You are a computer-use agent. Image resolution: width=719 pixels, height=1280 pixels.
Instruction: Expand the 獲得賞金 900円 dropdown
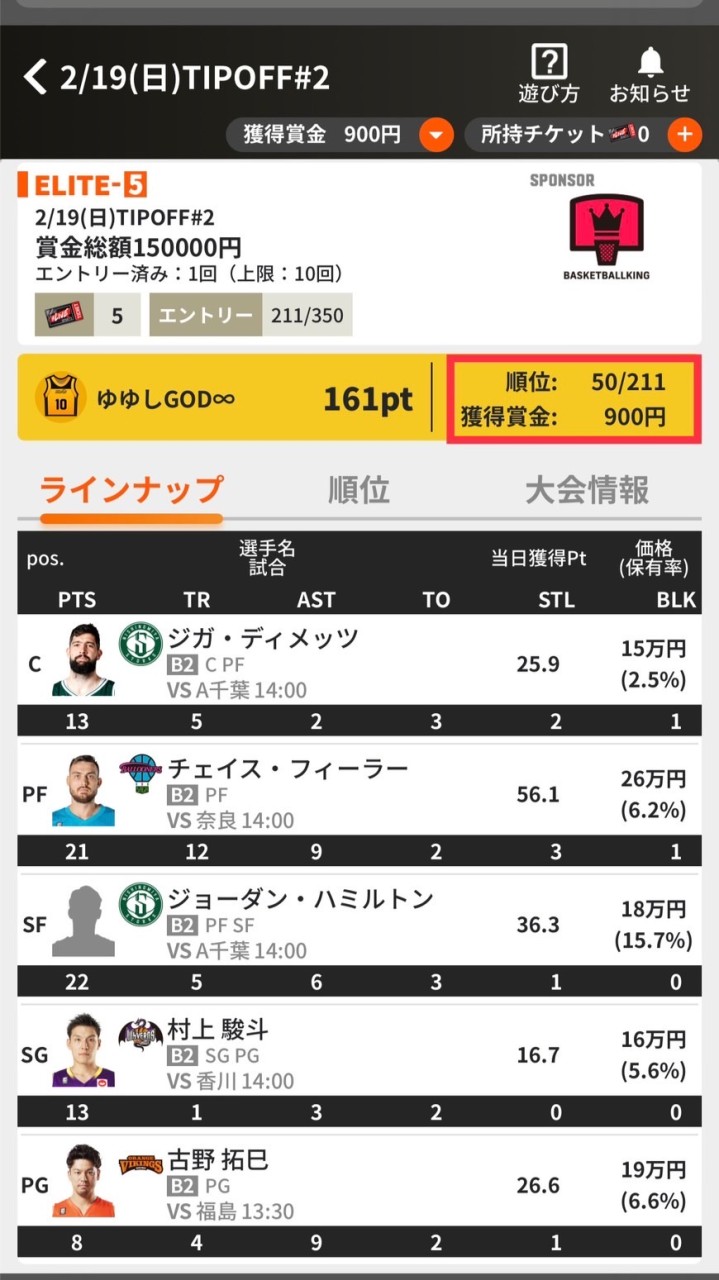(x=436, y=135)
